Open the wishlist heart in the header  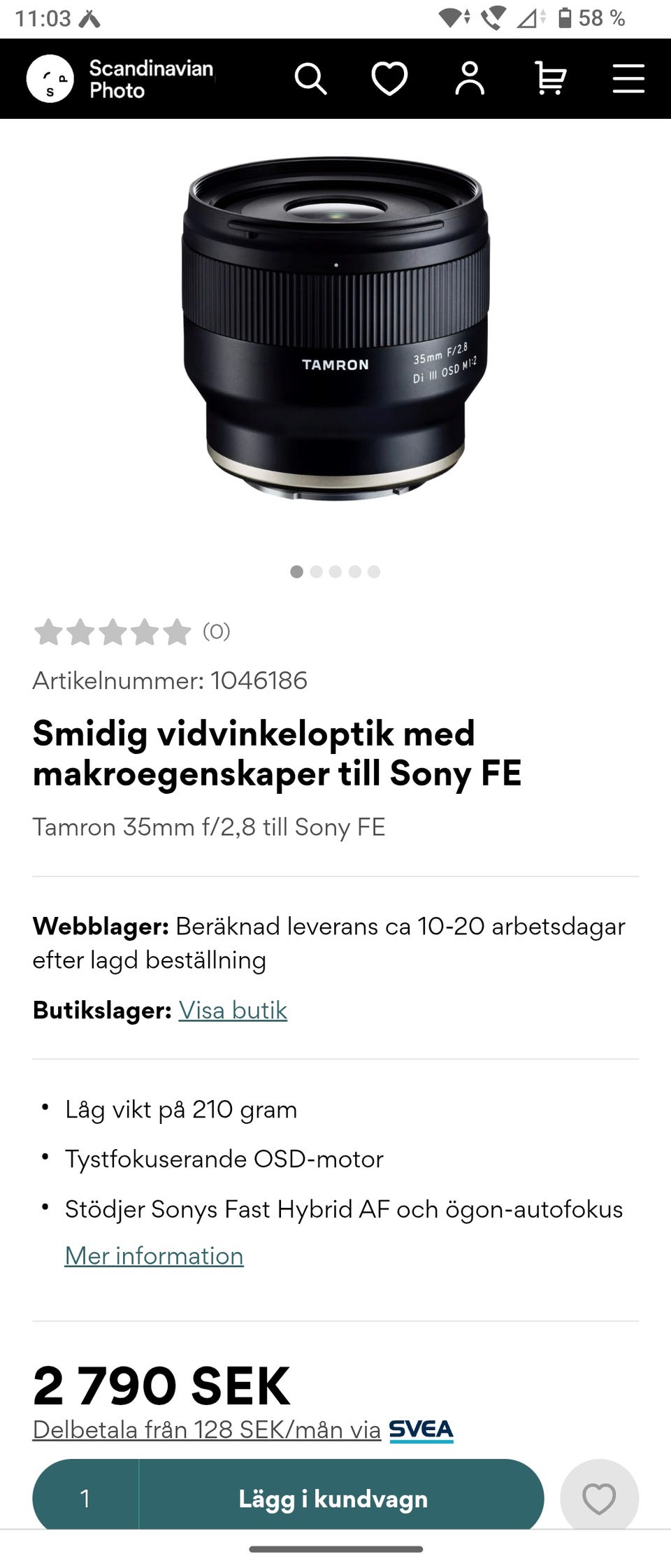(389, 78)
